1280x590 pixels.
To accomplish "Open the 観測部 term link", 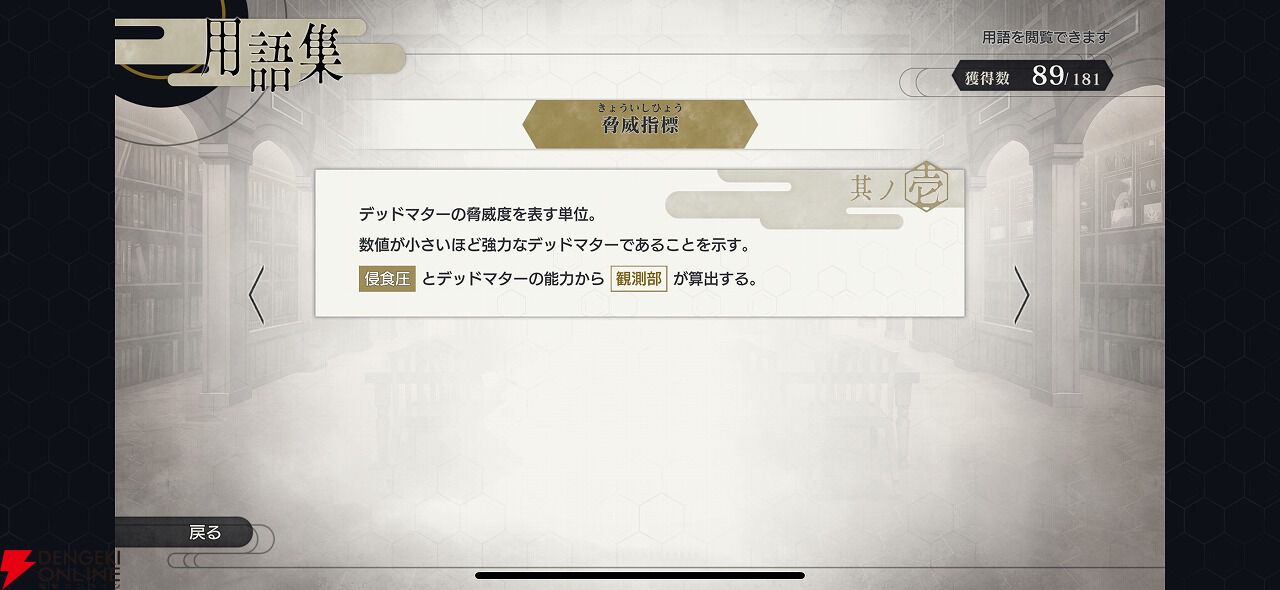I will pos(638,279).
